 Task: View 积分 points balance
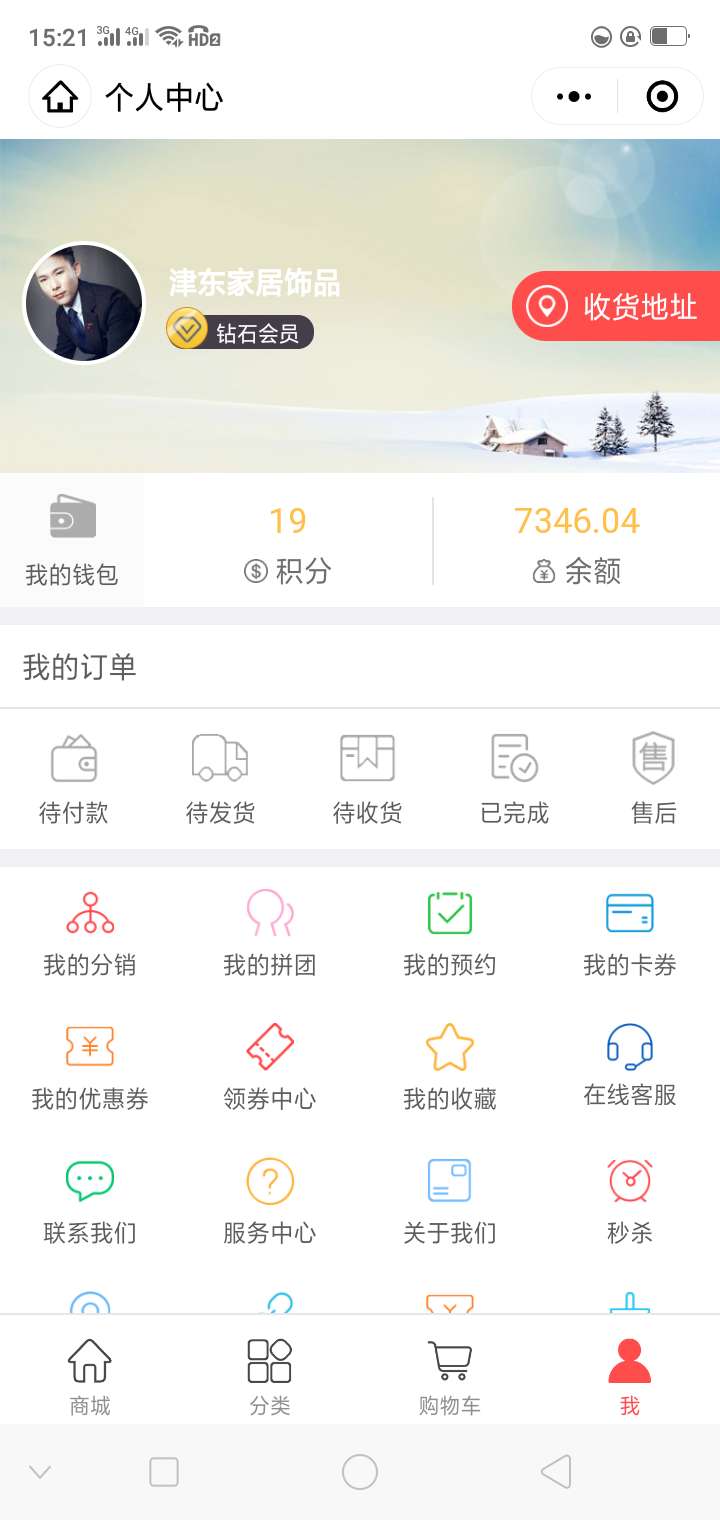coord(288,544)
